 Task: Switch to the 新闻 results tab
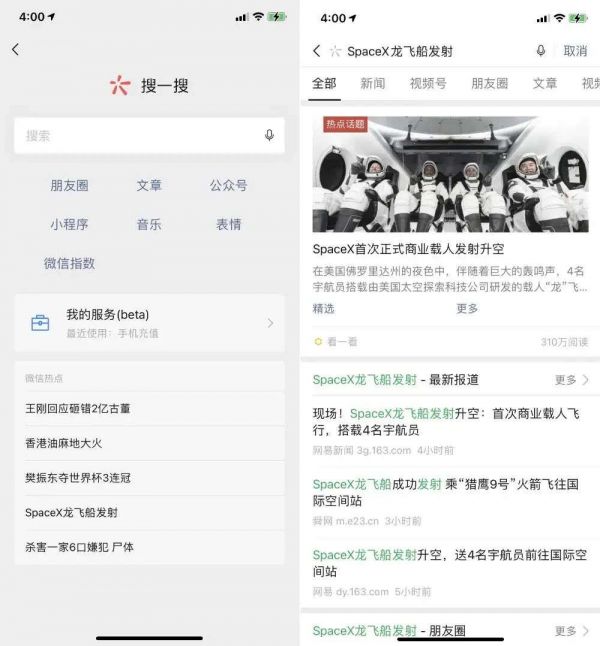372,84
